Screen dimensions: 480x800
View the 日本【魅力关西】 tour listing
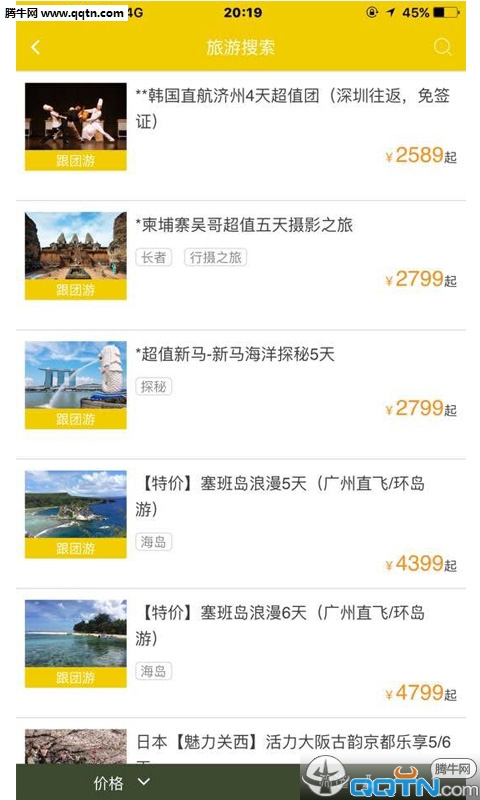241,741
